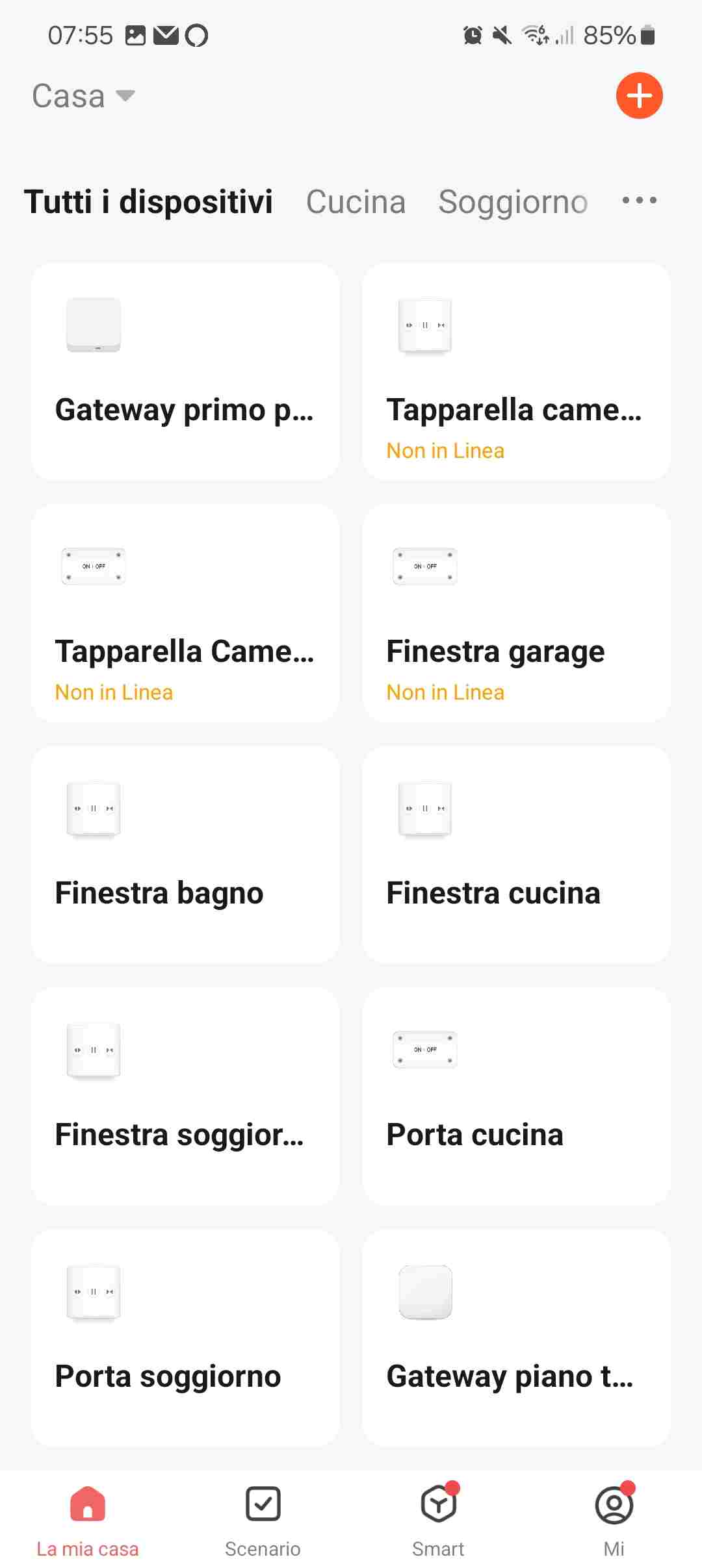
Task: Open the Gateway piano t... device card
Action: tap(516, 1338)
